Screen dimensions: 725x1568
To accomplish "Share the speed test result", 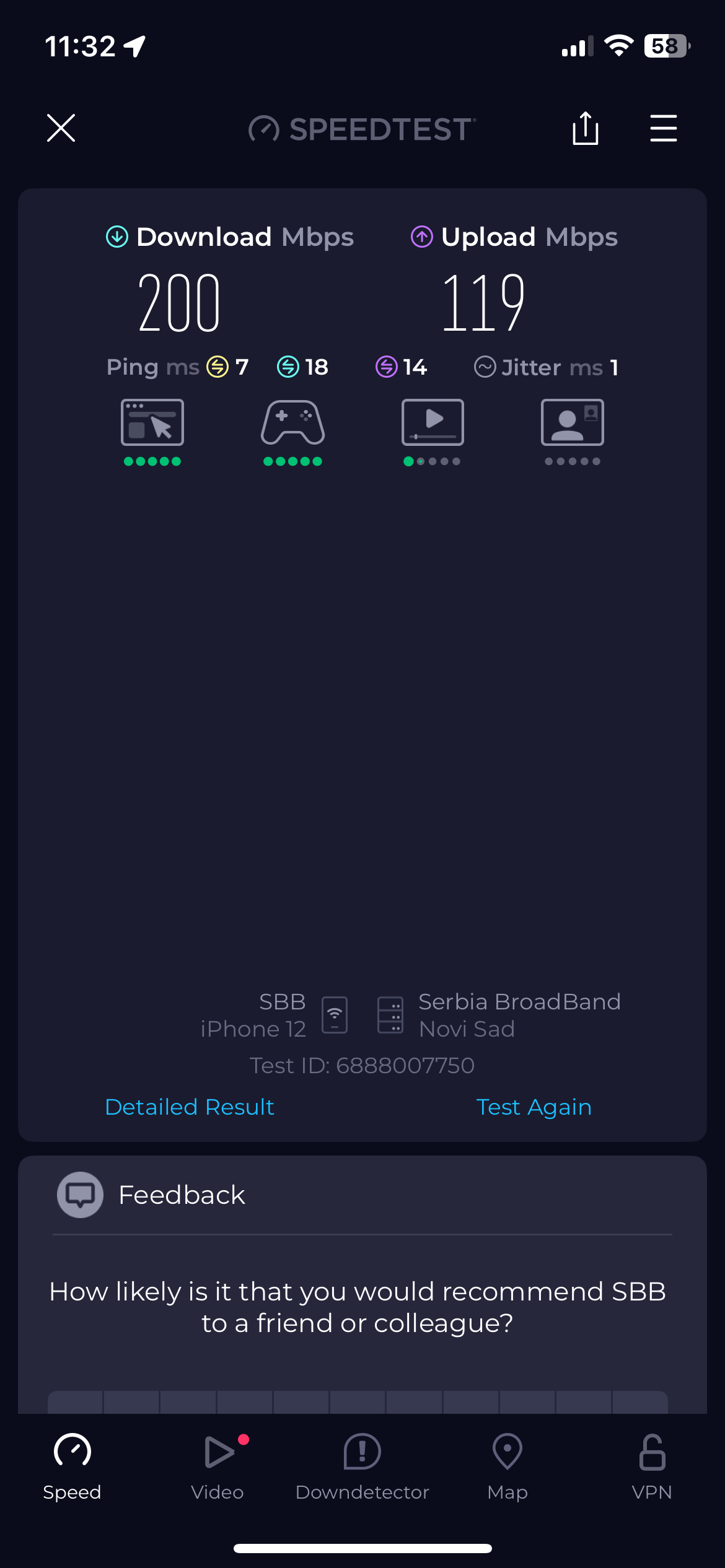I will (585, 128).
